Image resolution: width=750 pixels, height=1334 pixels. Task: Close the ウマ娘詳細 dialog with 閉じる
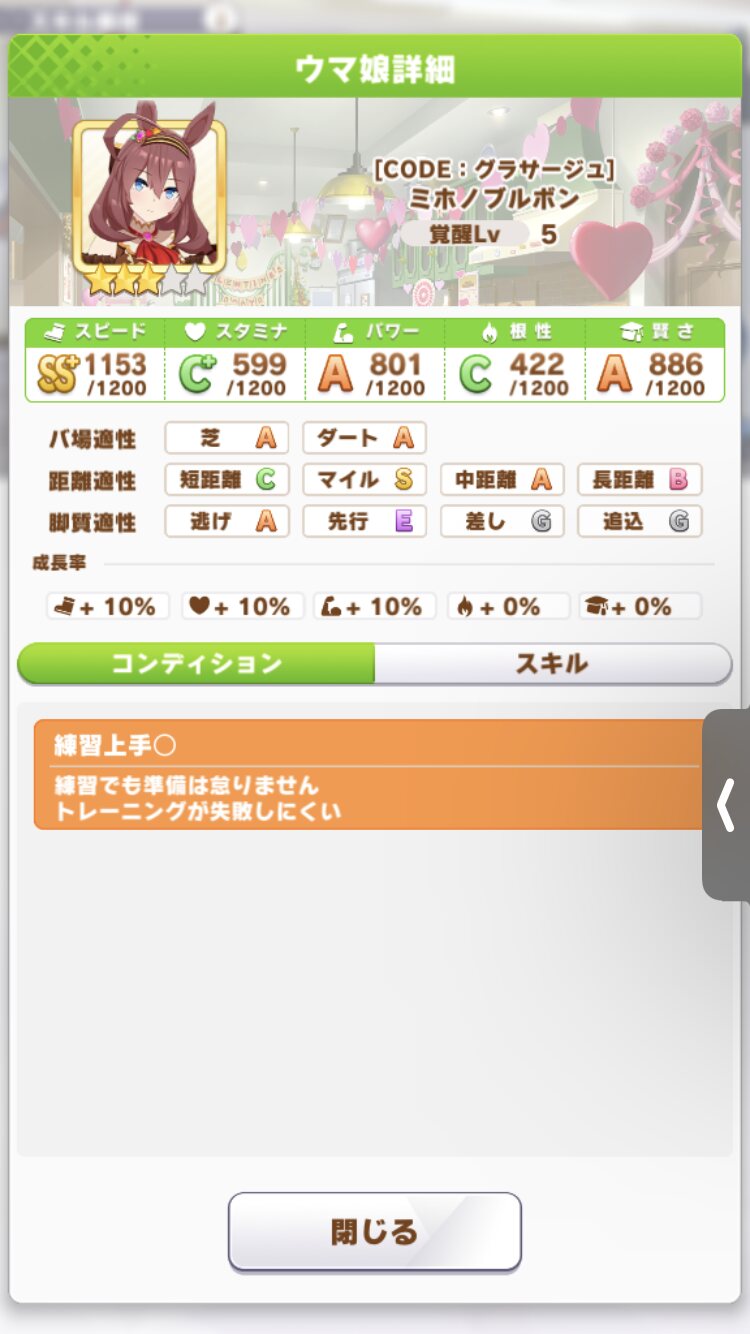pyautogui.click(x=375, y=1231)
